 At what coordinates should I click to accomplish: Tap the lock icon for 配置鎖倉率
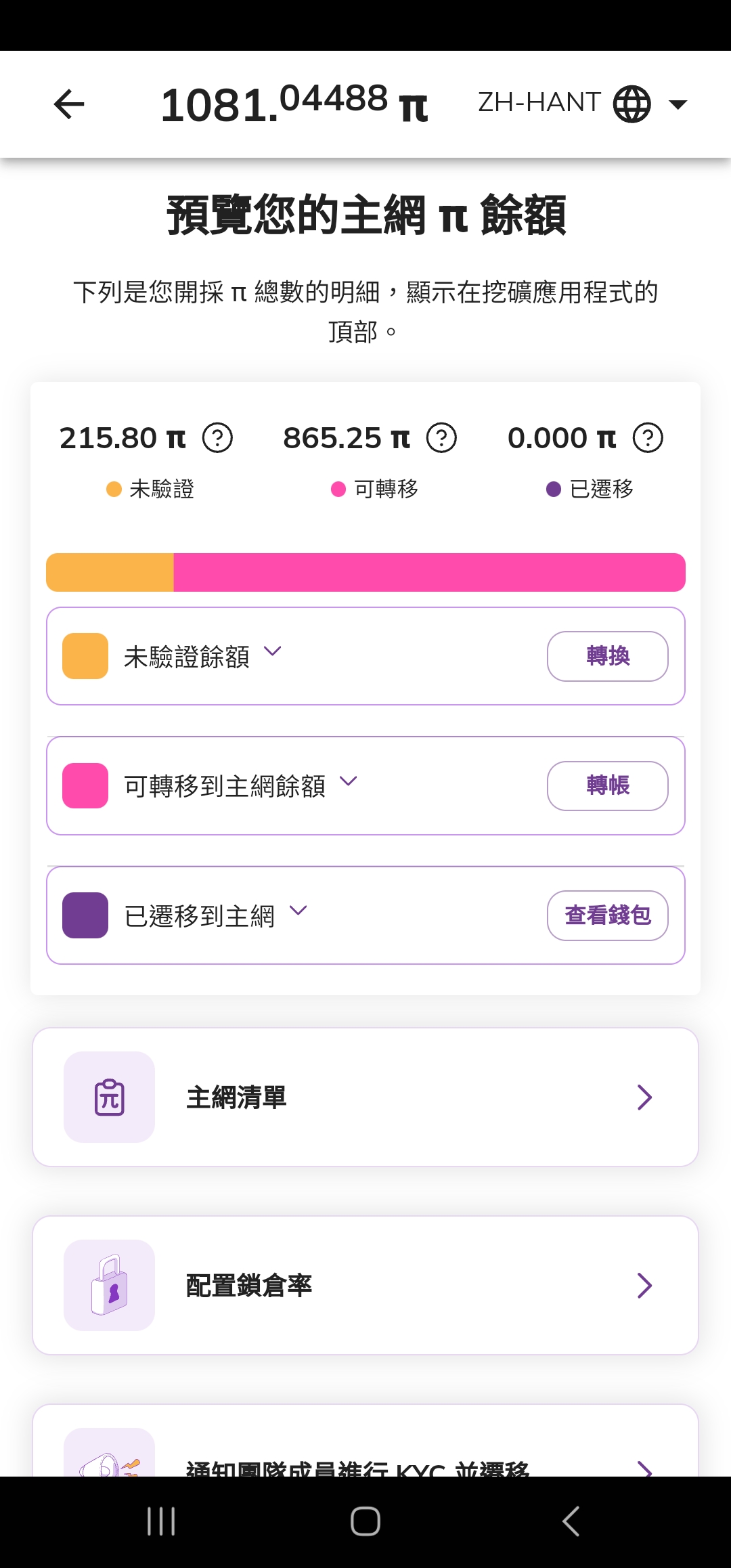pyautogui.click(x=109, y=1284)
